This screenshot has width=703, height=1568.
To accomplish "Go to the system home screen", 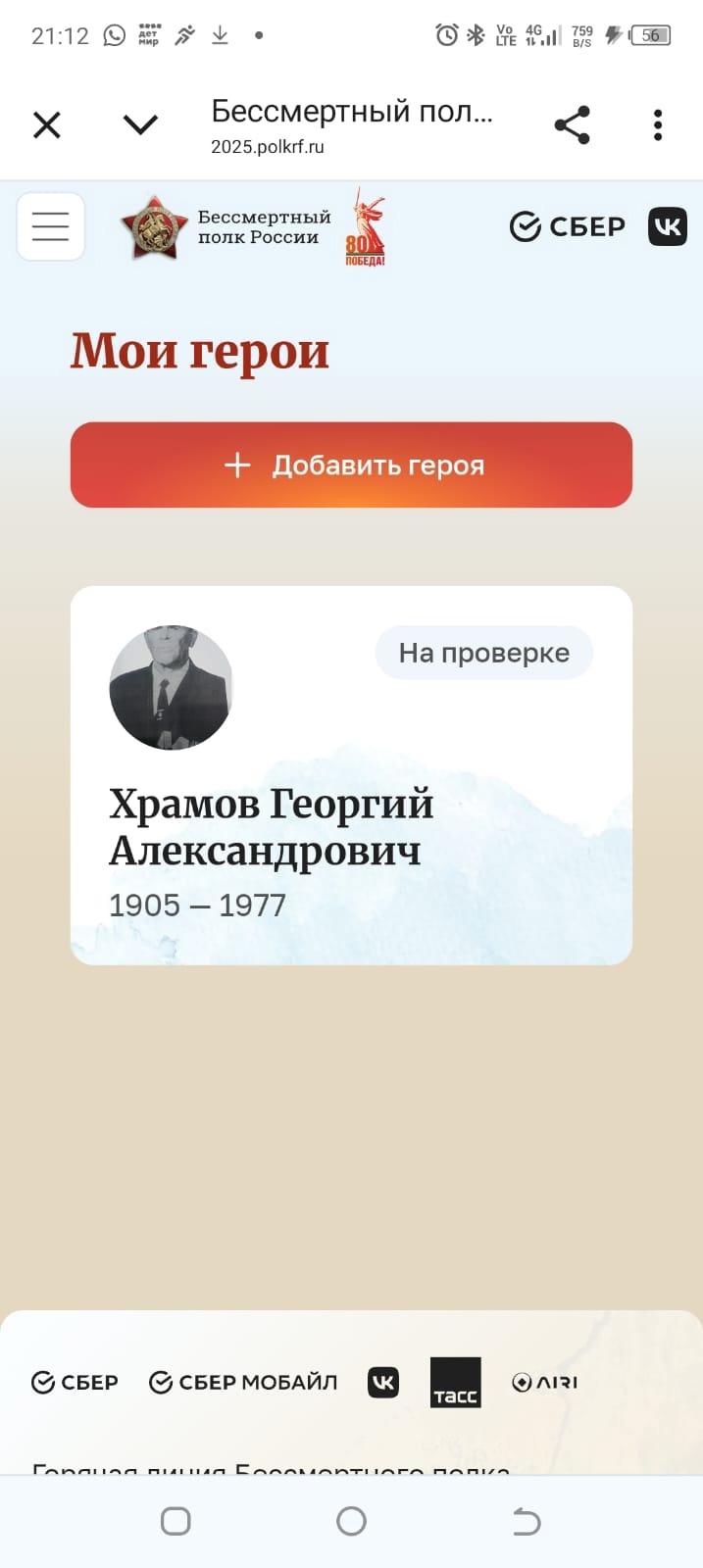I will [x=351, y=1521].
